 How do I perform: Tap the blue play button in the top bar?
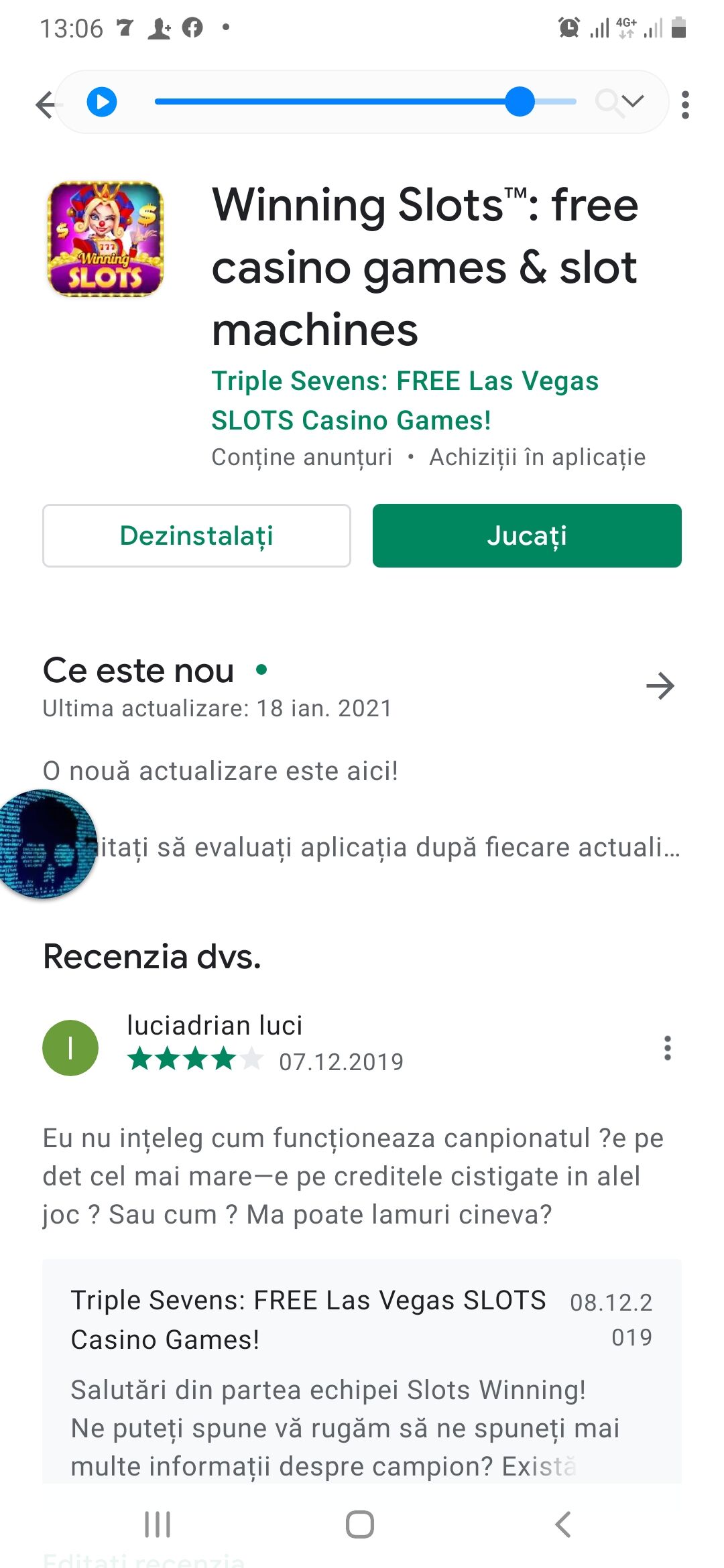tap(102, 103)
